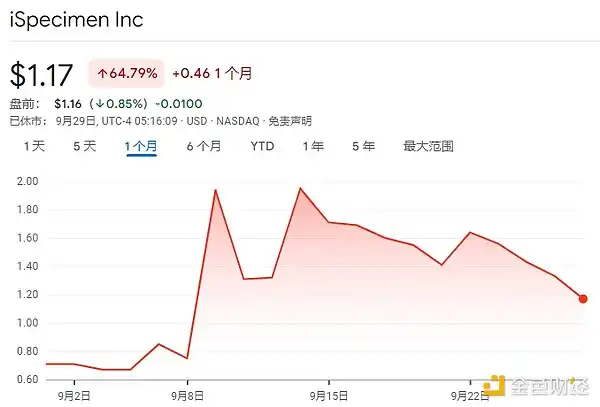View the 5年 price history
600x407 pixels.
coord(364,146)
